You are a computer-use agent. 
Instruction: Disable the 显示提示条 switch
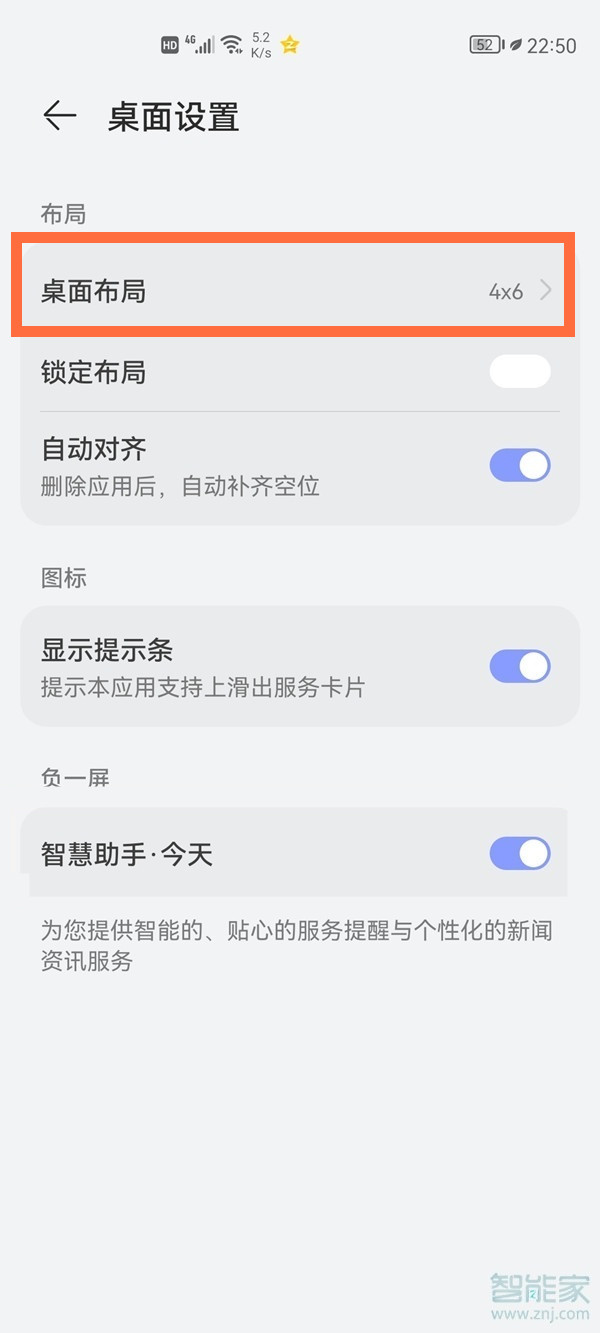pyautogui.click(x=519, y=666)
